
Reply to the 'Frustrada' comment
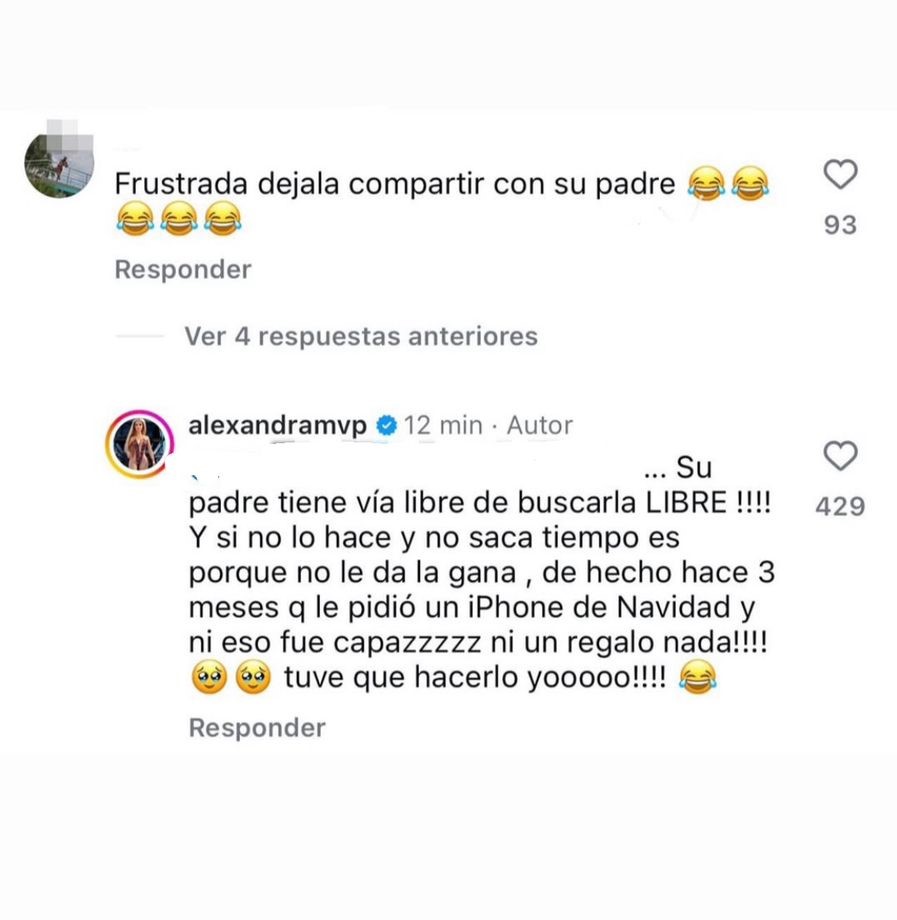182,270
